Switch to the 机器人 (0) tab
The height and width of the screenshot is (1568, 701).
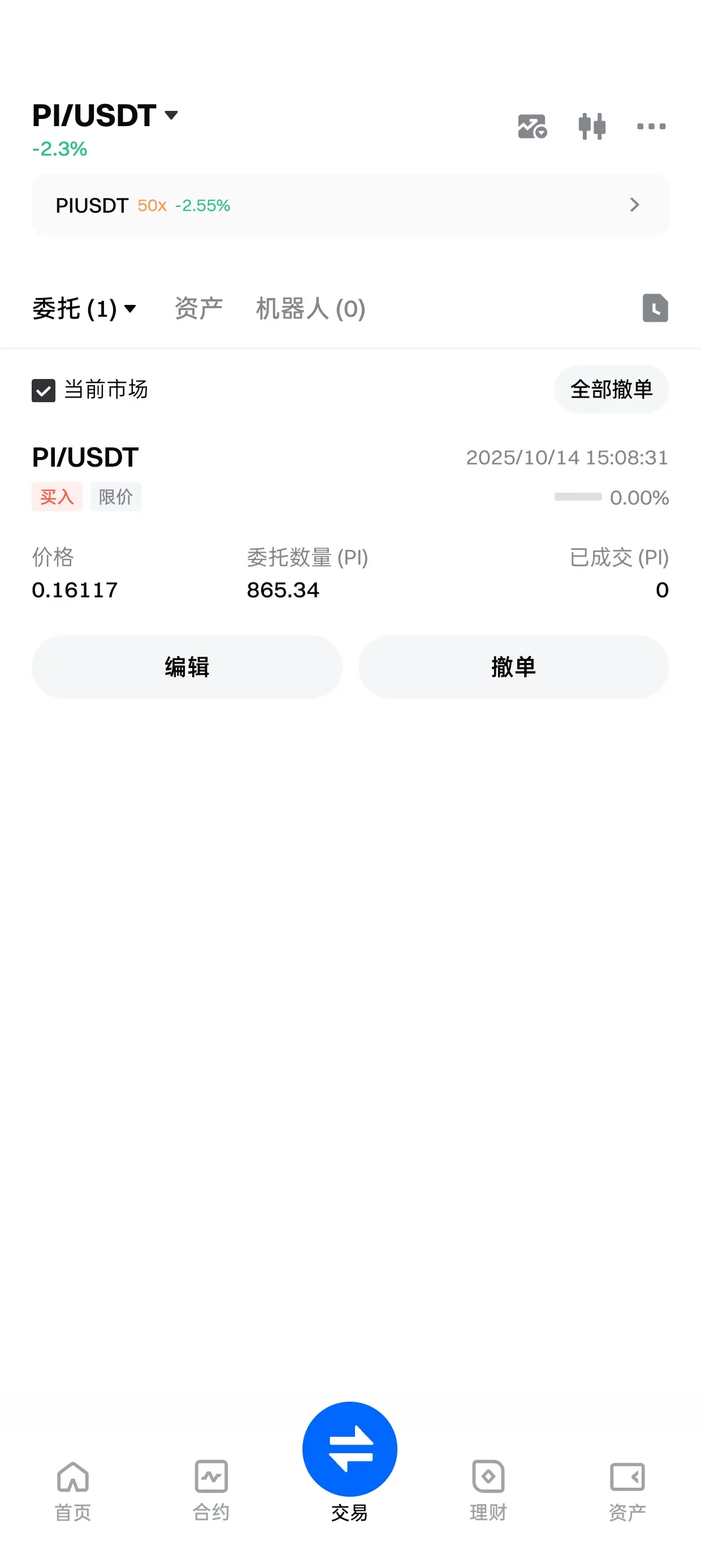[x=310, y=309]
